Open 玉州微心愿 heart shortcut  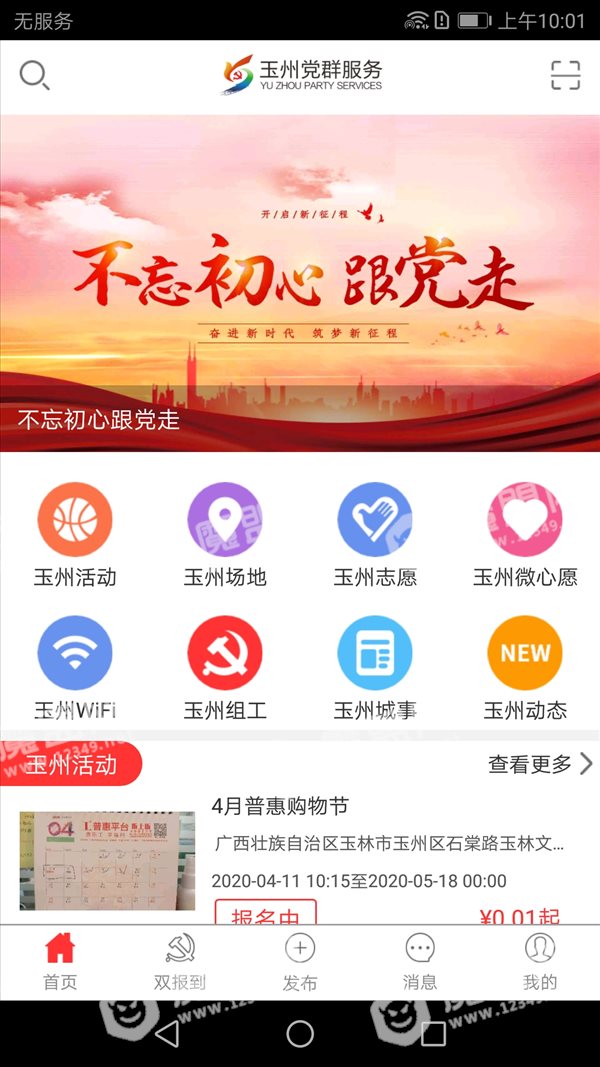click(x=524, y=536)
